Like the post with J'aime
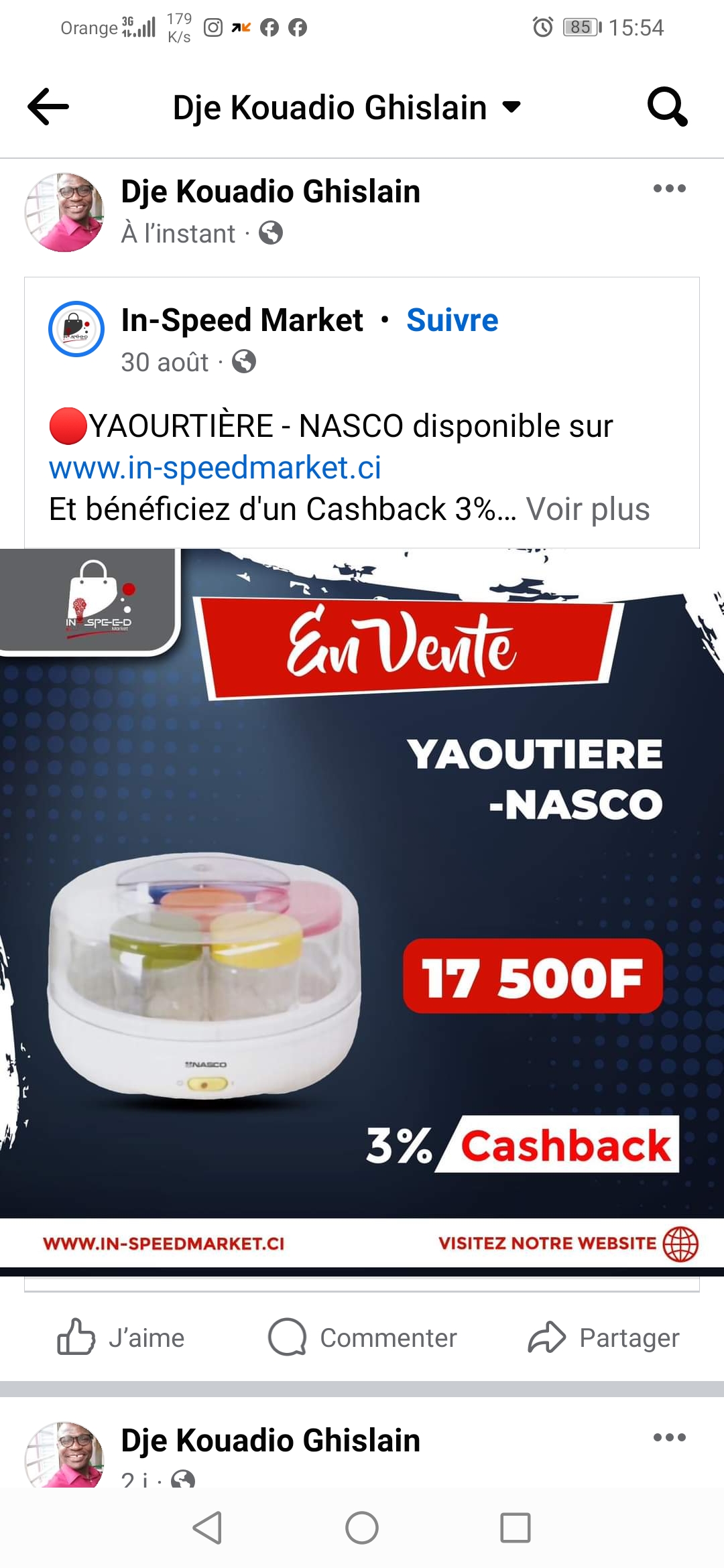This screenshot has height=1568, width=724. pyautogui.click(x=122, y=1337)
